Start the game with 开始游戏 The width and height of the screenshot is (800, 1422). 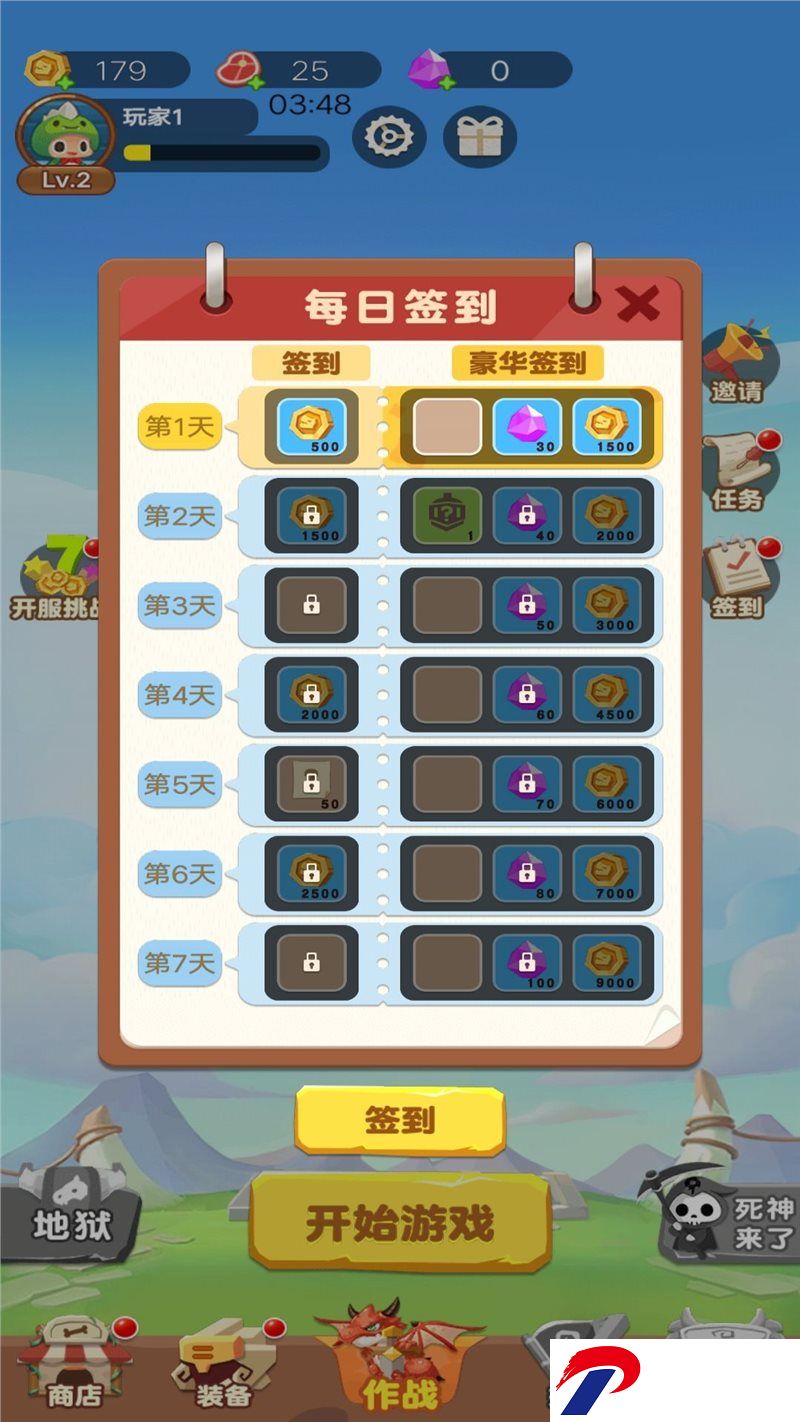click(x=400, y=1222)
